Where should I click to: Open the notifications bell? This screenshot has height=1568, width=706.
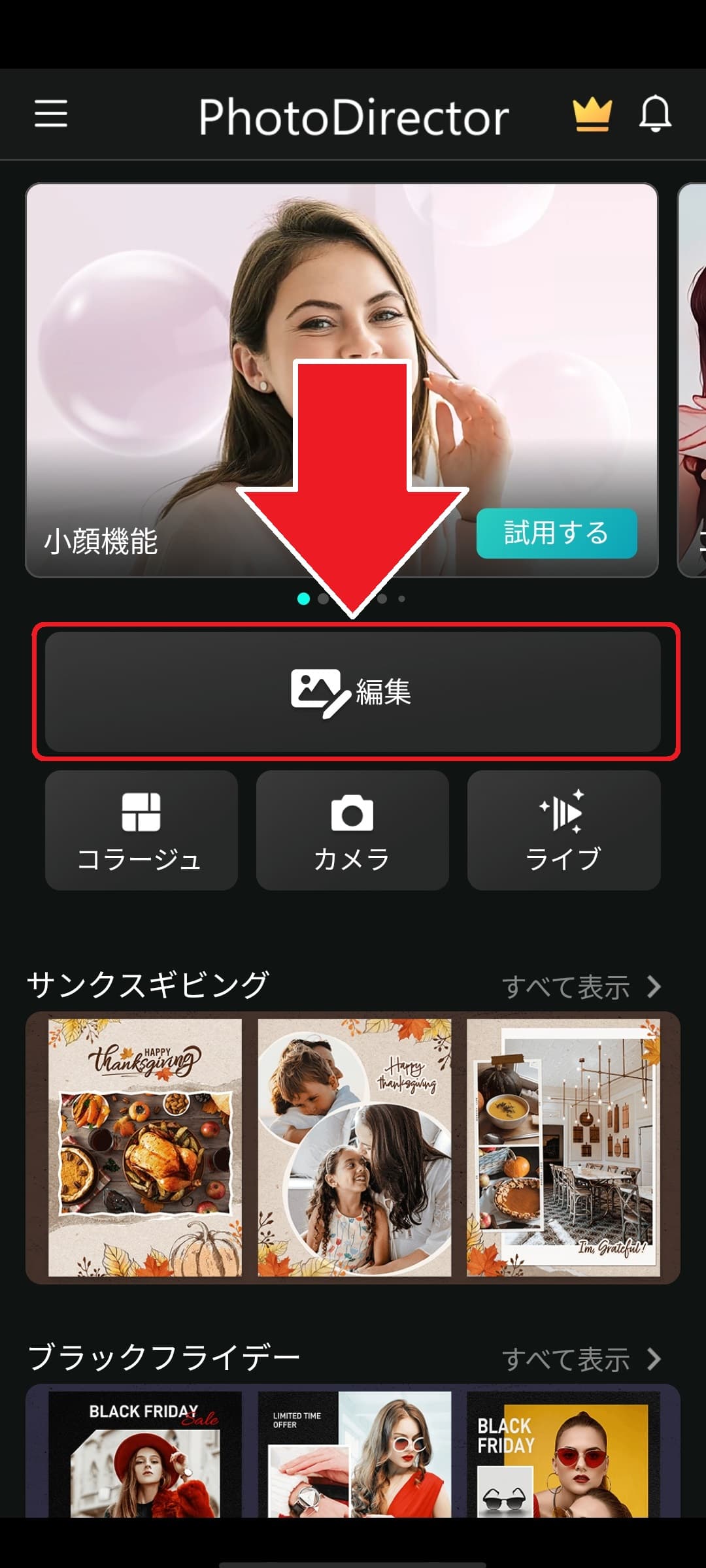pos(655,115)
